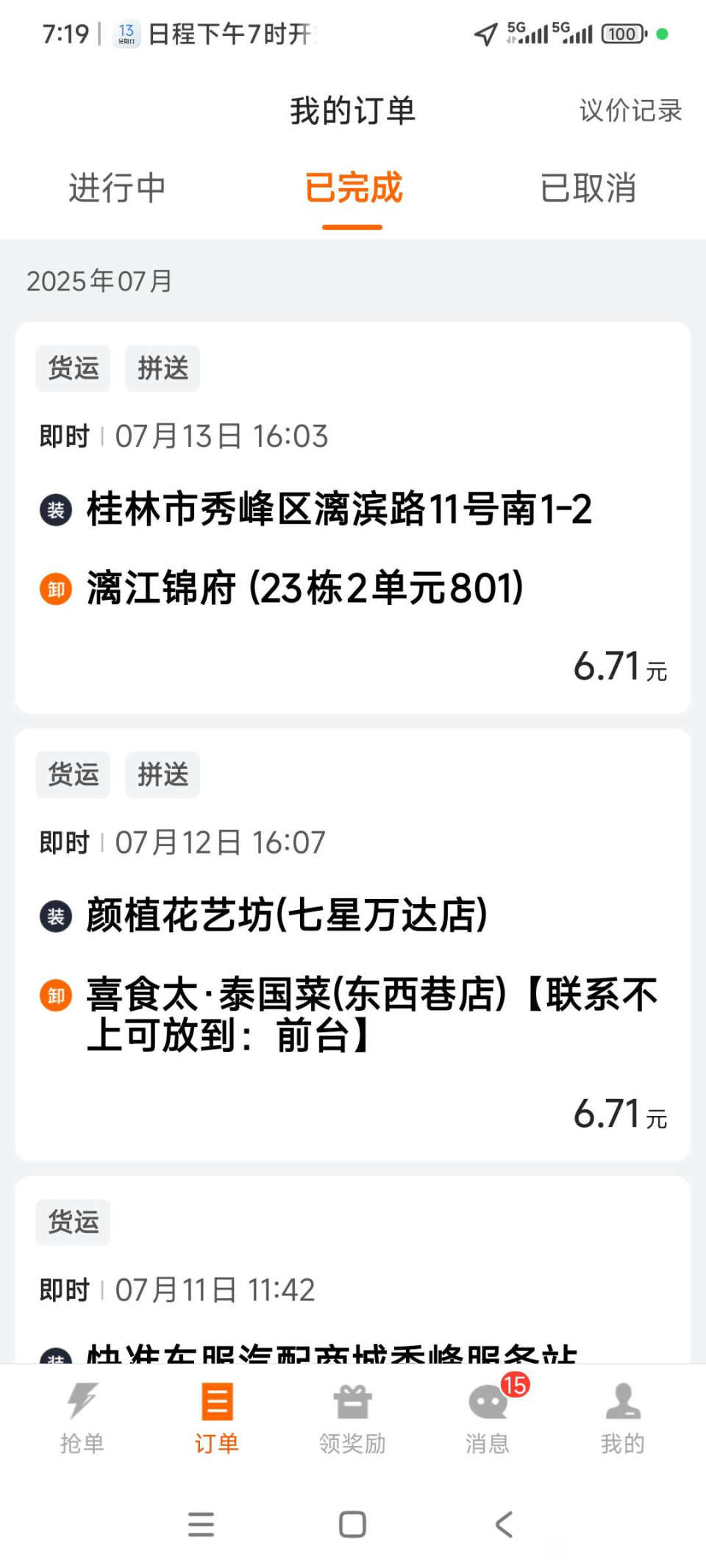This screenshot has height=1568, width=706.
Task: Open the 领奖励 rewards tab
Action: point(352,1419)
